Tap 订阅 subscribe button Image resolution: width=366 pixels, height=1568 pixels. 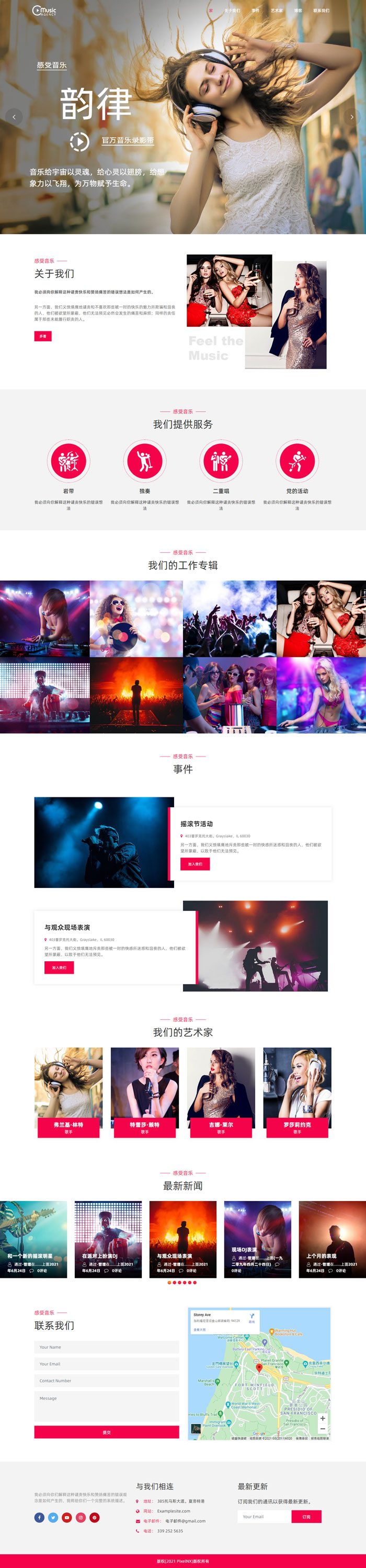[x=306, y=1516]
